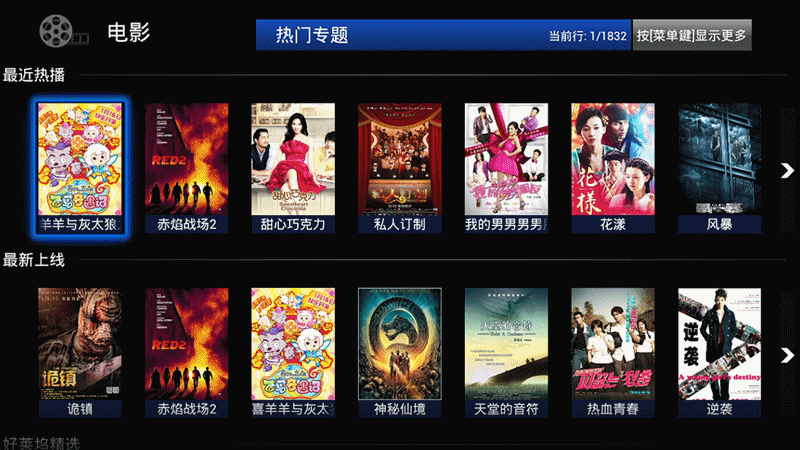Open 赤焰战场2 in 最新上线 row
The height and width of the screenshot is (450, 800).
click(x=187, y=352)
